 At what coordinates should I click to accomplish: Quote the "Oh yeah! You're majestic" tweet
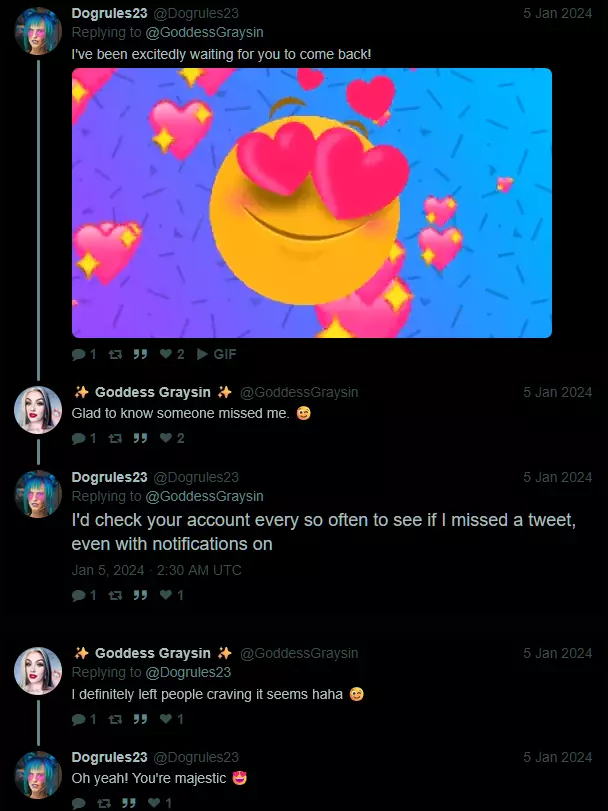[129, 803]
